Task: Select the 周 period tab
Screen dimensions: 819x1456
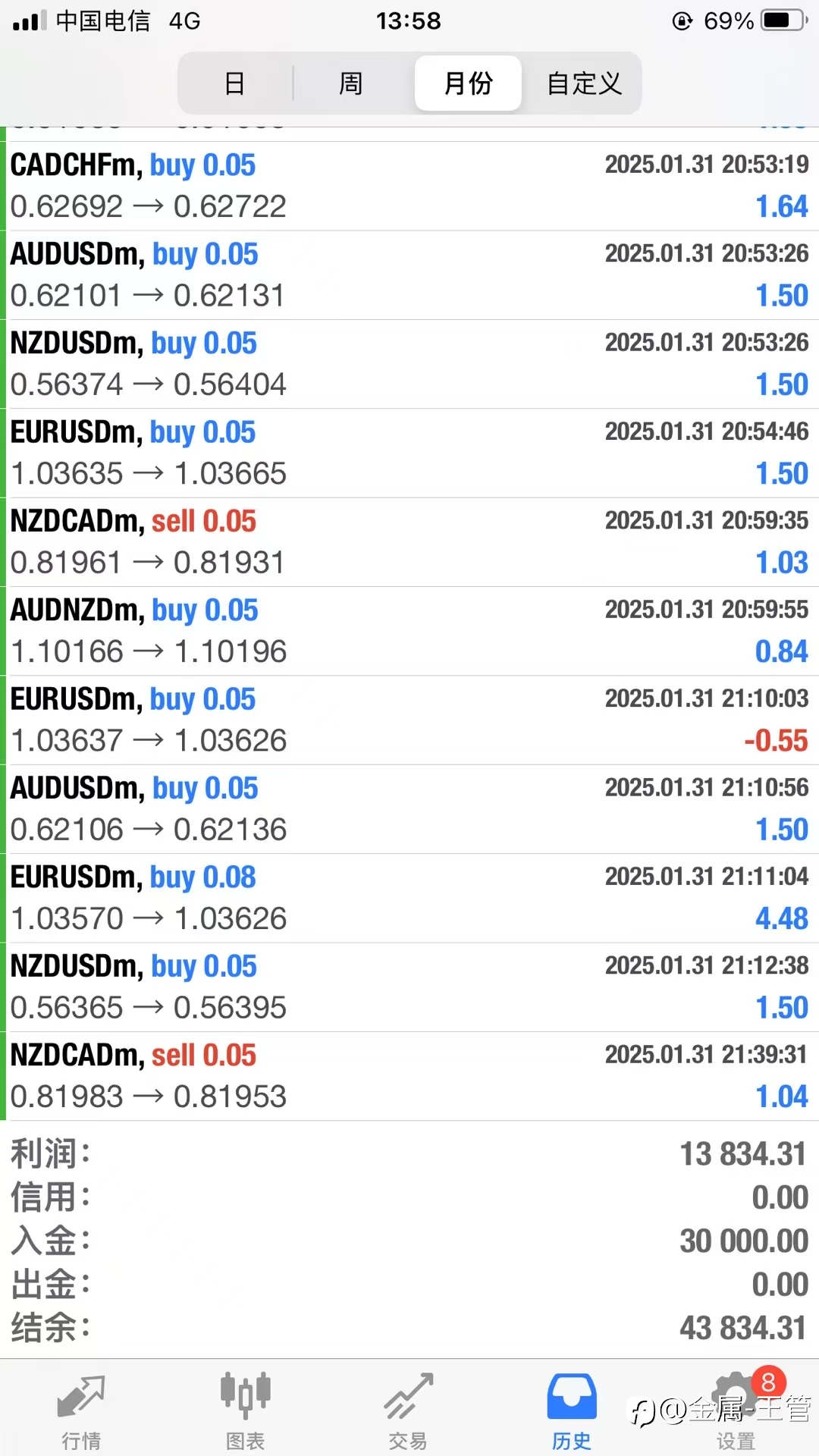Action: tap(351, 83)
